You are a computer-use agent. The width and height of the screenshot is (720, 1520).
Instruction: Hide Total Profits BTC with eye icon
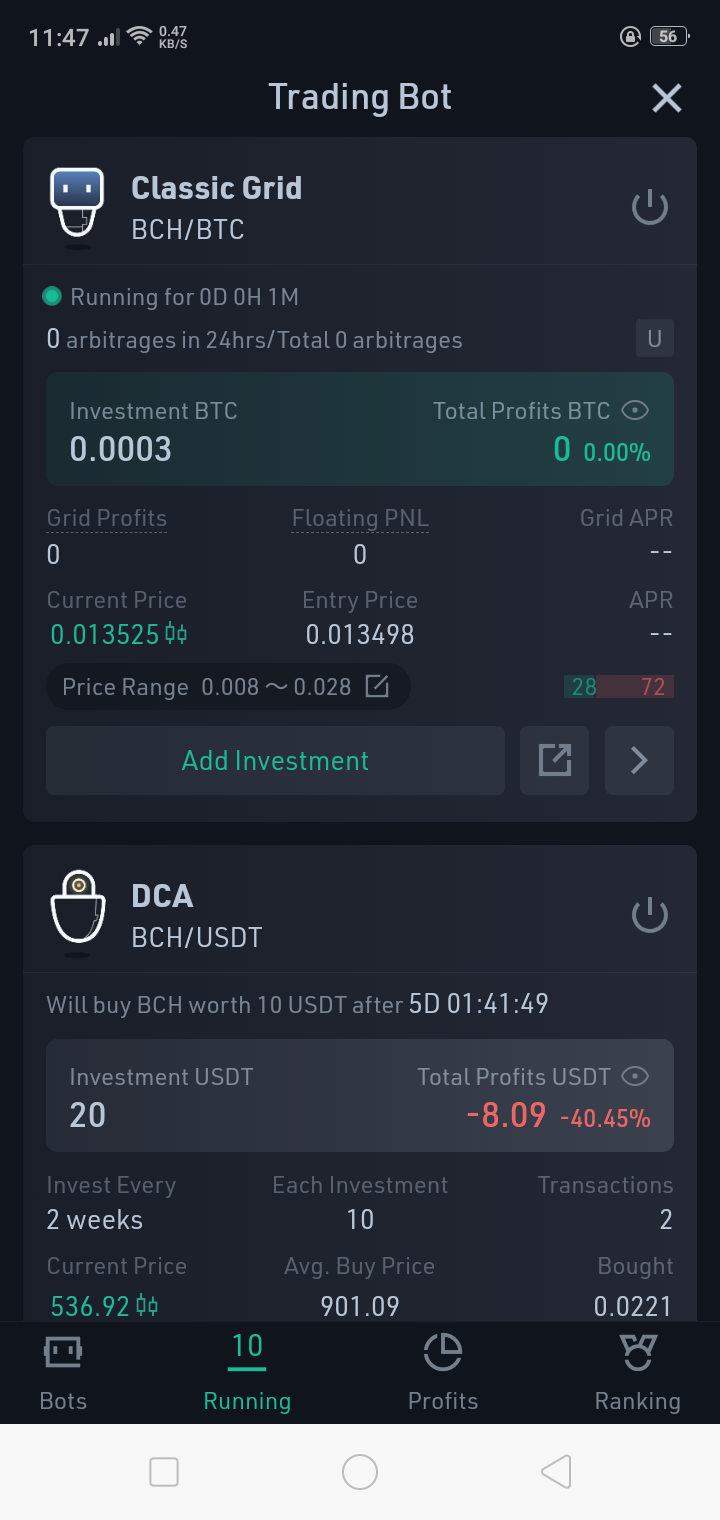635,410
